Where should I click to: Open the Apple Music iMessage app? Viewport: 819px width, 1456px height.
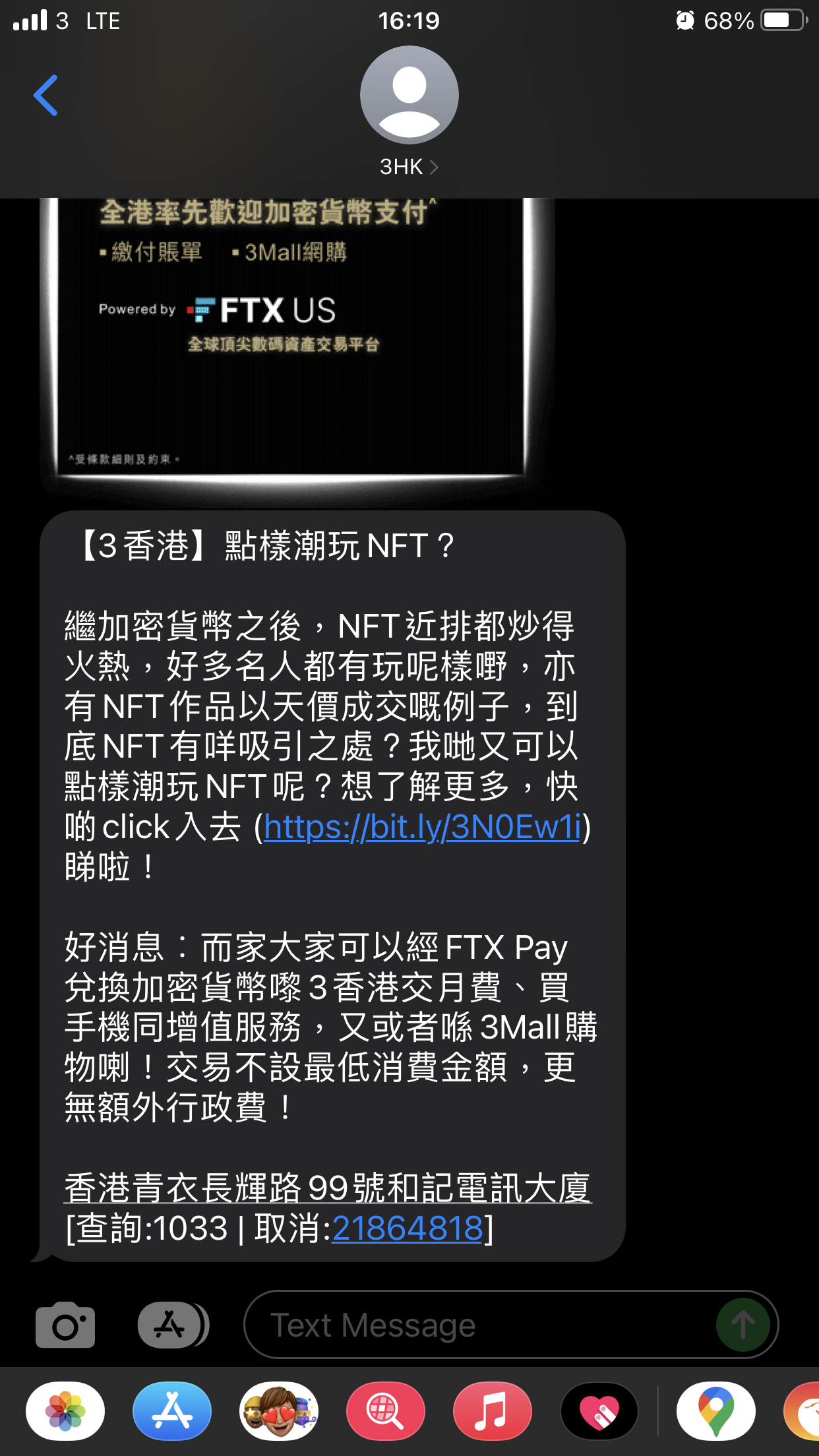(x=493, y=1411)
